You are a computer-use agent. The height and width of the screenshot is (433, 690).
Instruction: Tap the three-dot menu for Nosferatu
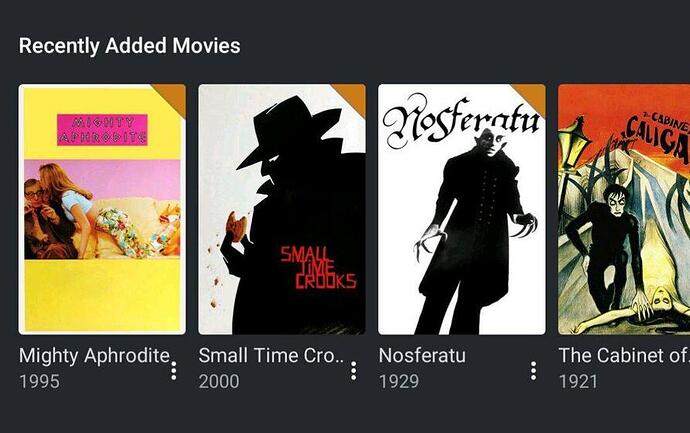533,371
